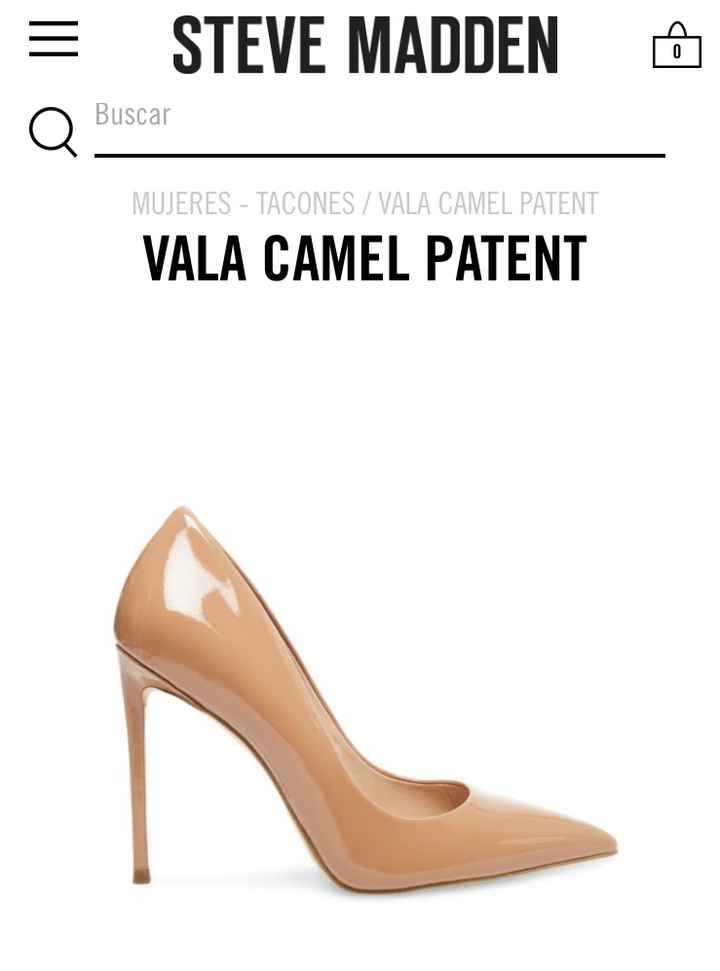This screenshot has height=971, width=720.
Task: Open the Tacones breadcrumb category
Action: (305, 204)
